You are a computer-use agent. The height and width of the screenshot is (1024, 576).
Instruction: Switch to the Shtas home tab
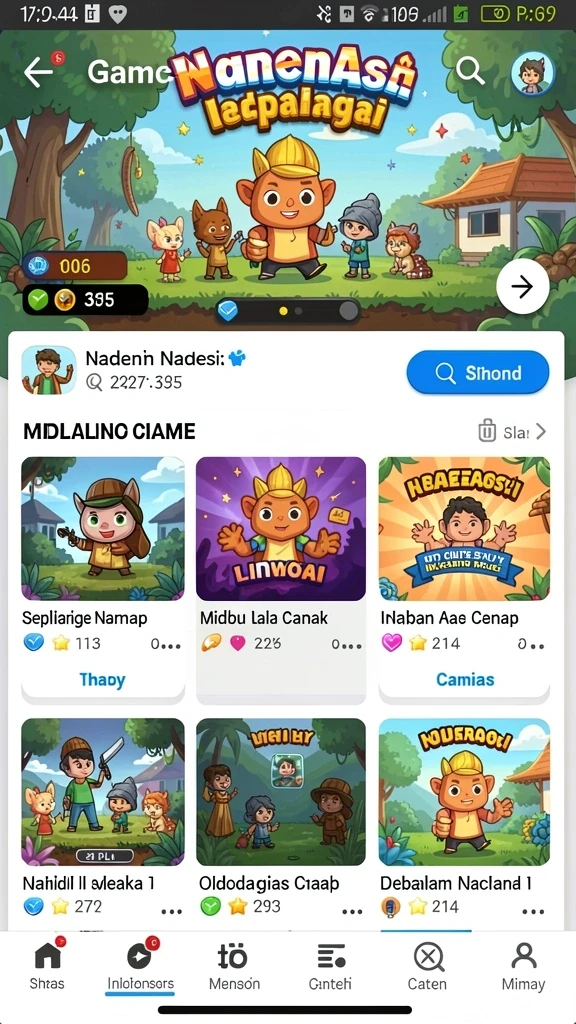click(x=47, y=964)
